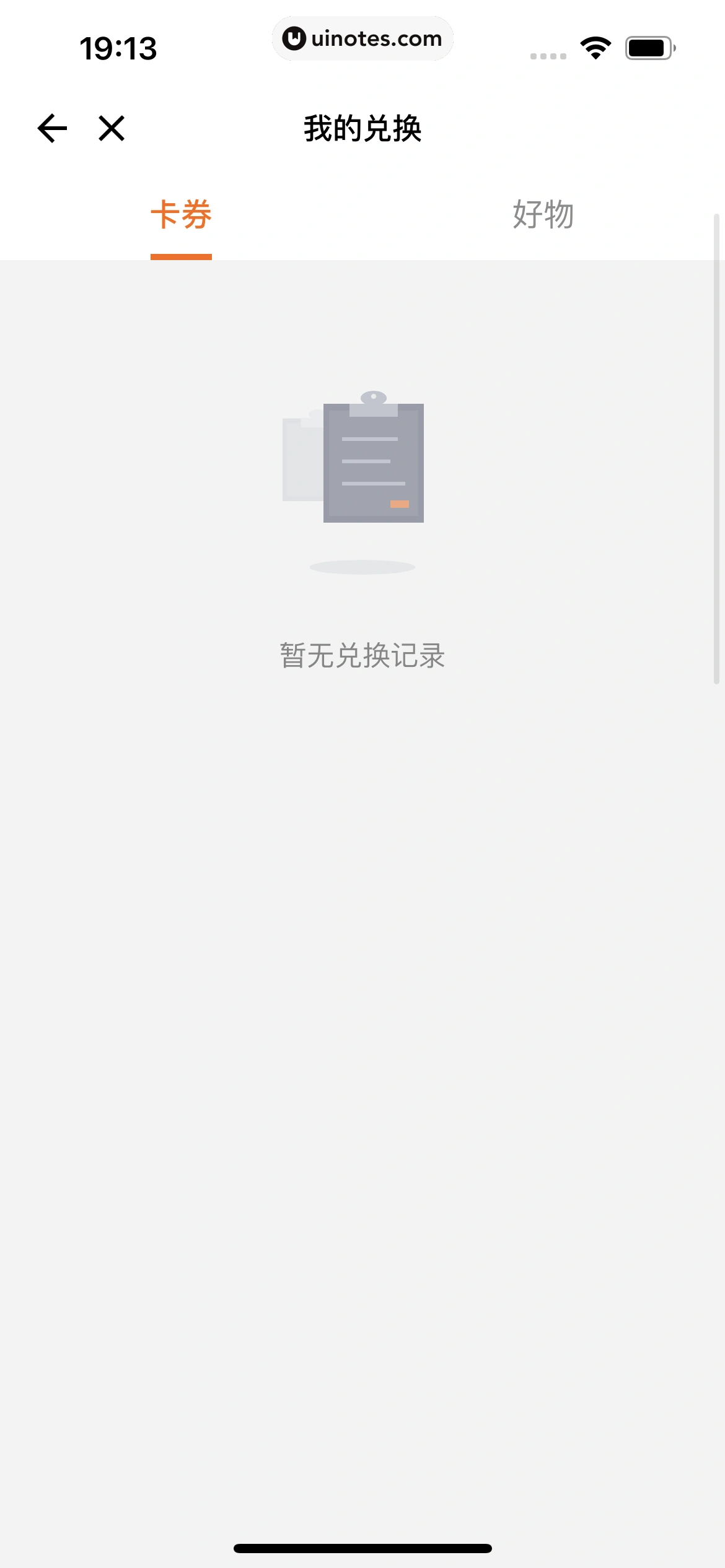This screenshot has width=725, height=1568.
Task: Tap the close X icon
Action: pyautogui.click(x=110, y=128)
